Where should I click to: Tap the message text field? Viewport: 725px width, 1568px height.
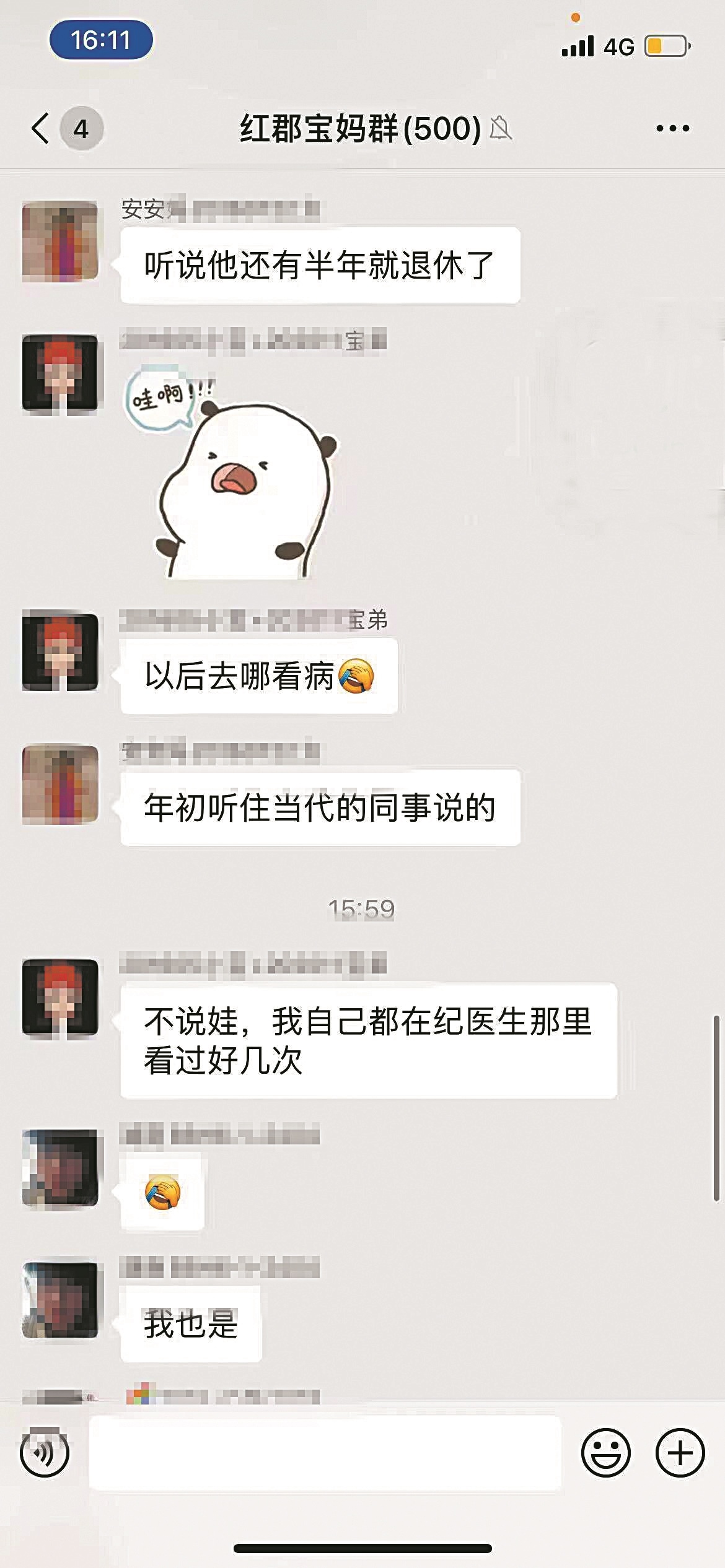(x=325, y=1453)
